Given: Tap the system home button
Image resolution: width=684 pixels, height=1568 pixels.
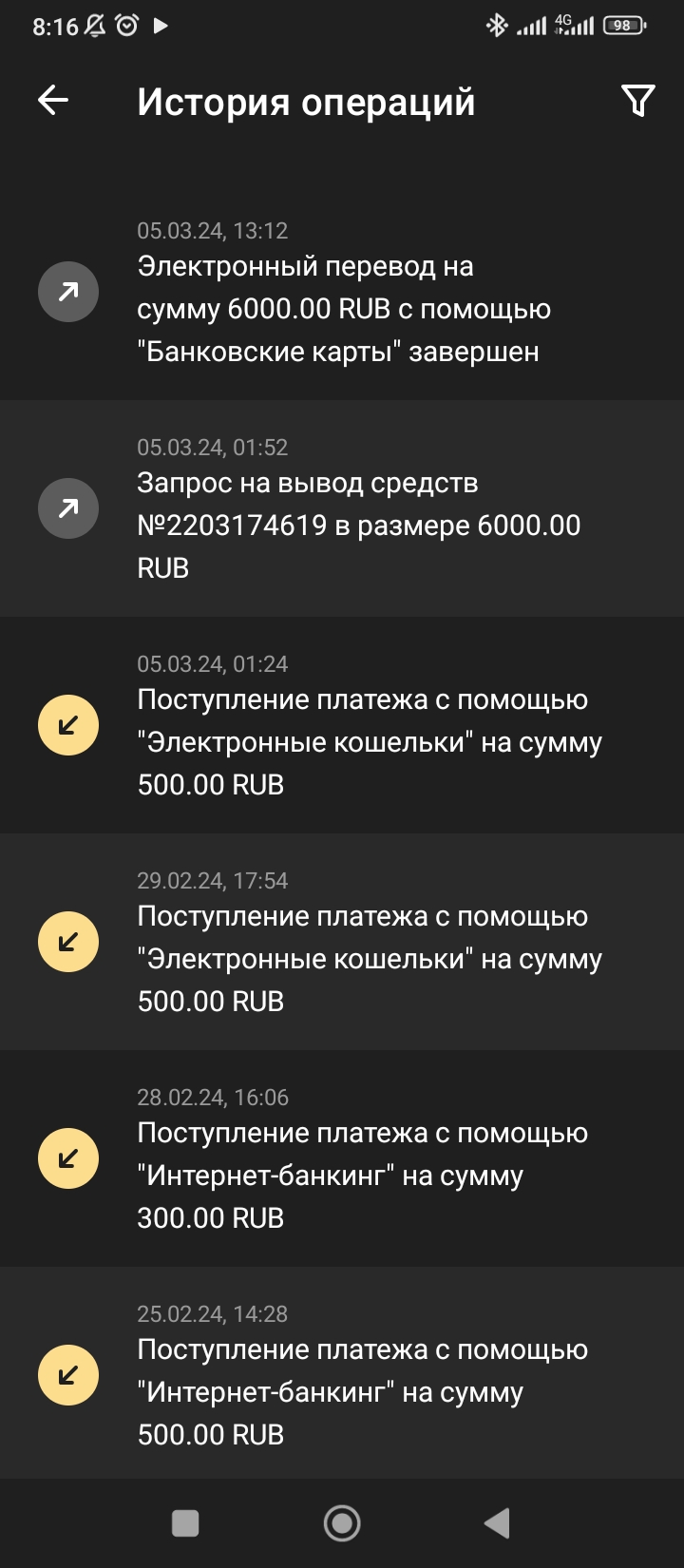Looking at the screenshot, I should click(x=342, y=1523).
